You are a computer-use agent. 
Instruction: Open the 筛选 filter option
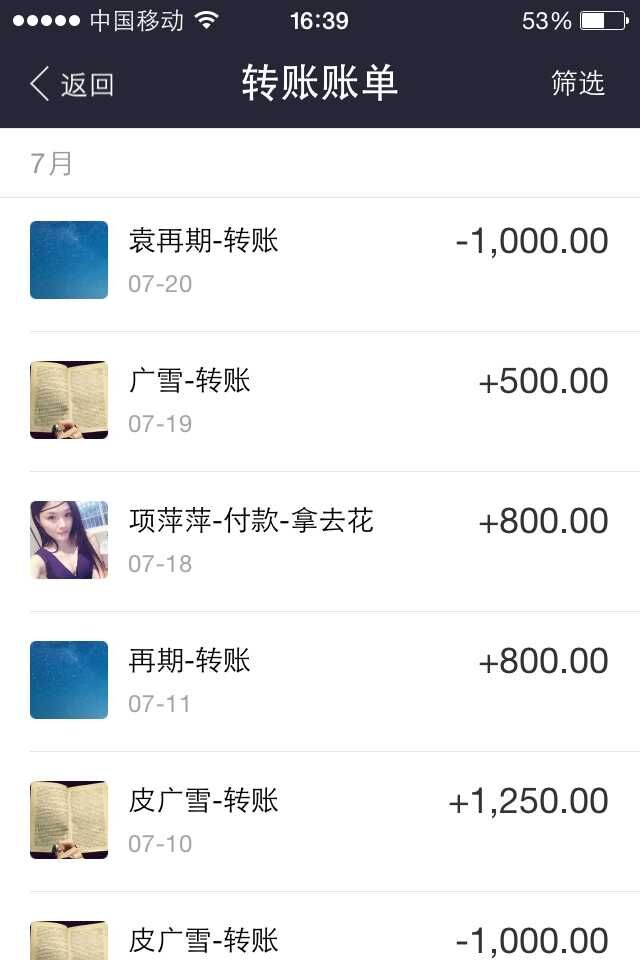(x=577, y=84)
